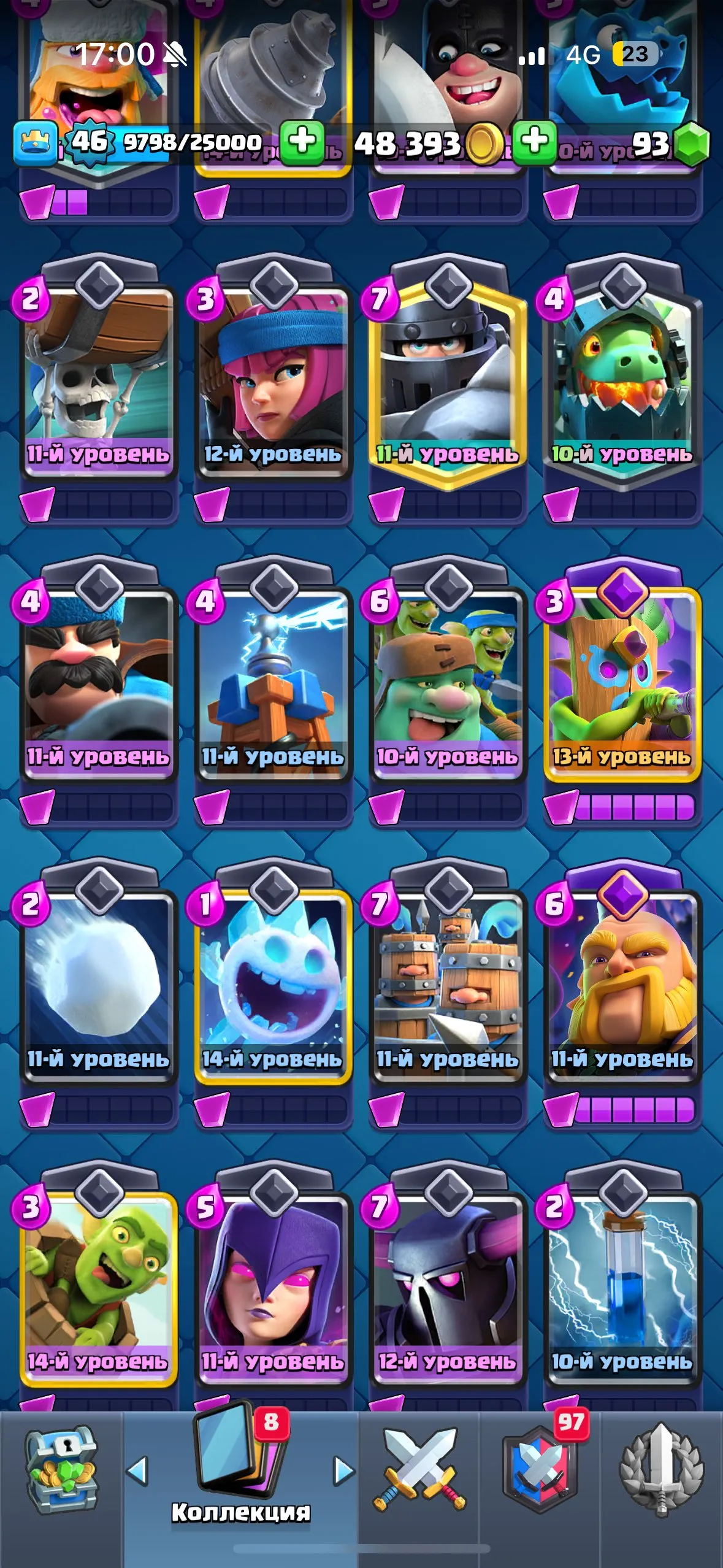Tap the blue crown player level badge
The height and width of the screenshot is (1568, 723).
click(37, 141)
